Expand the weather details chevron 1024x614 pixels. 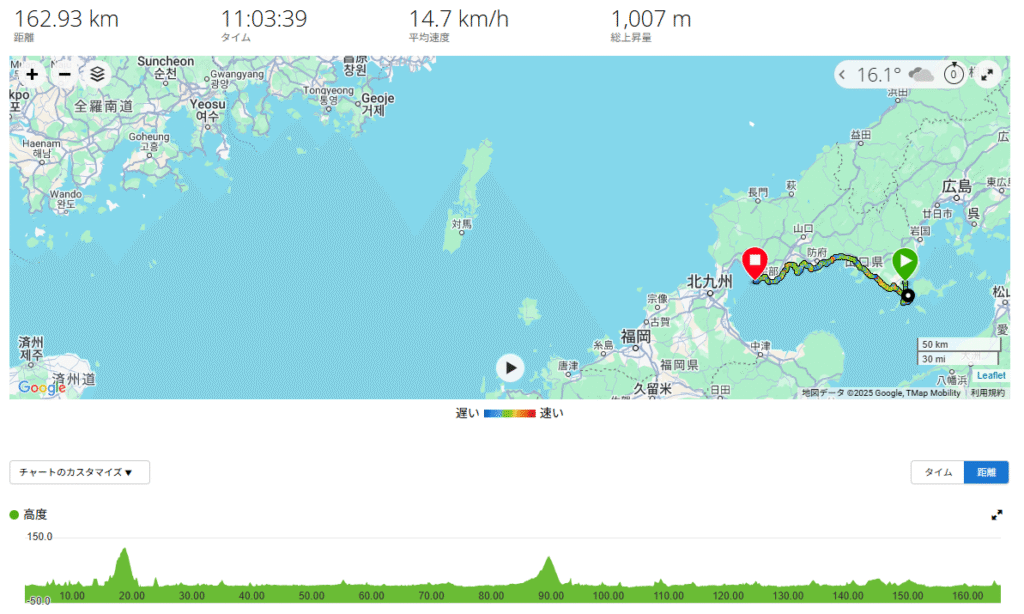[844, 75]
